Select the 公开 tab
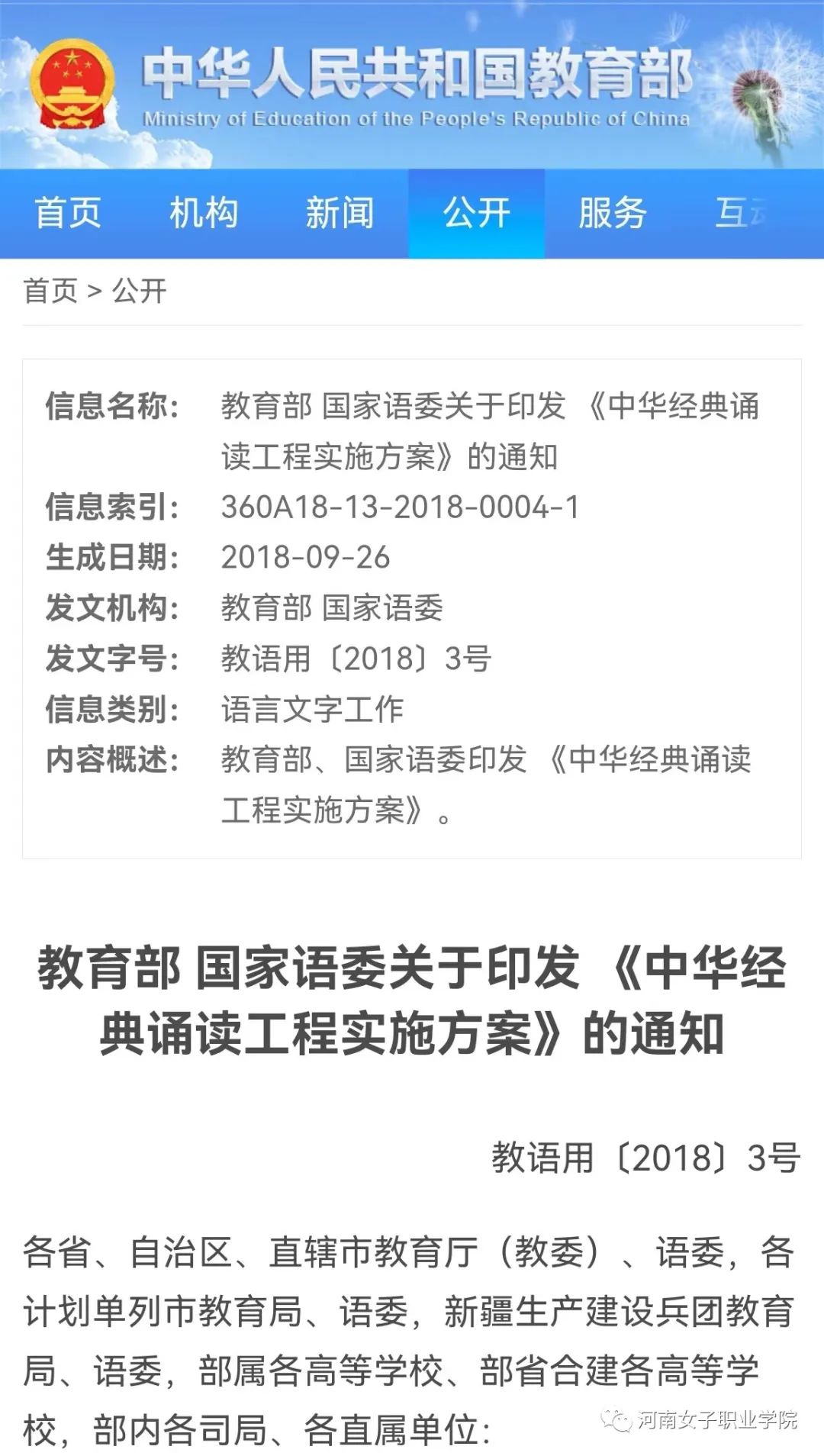Image resolution: width=824 pixels, height=1456 pixels. 477,213
